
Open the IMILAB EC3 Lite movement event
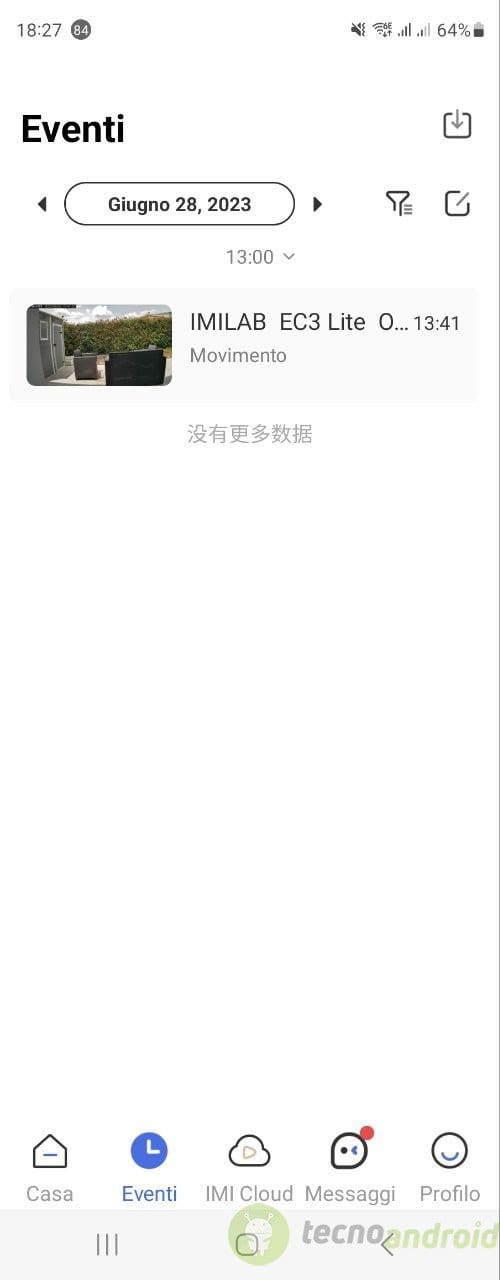tap(244, 345)
